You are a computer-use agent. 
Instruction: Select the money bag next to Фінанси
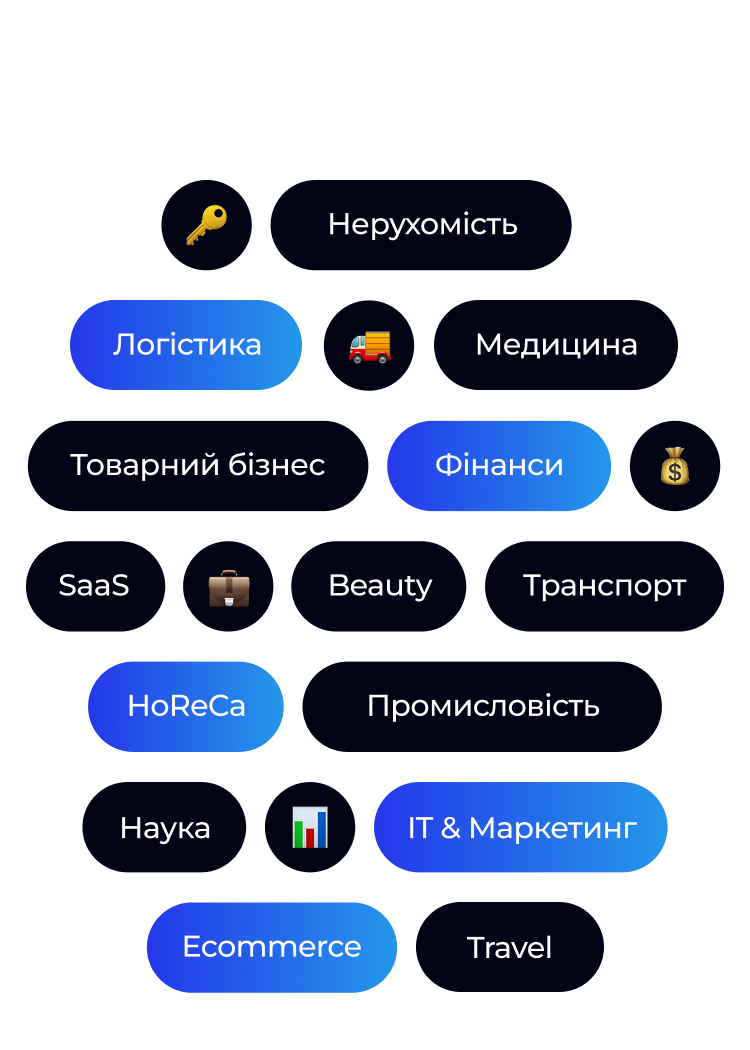tap(675, 465)
